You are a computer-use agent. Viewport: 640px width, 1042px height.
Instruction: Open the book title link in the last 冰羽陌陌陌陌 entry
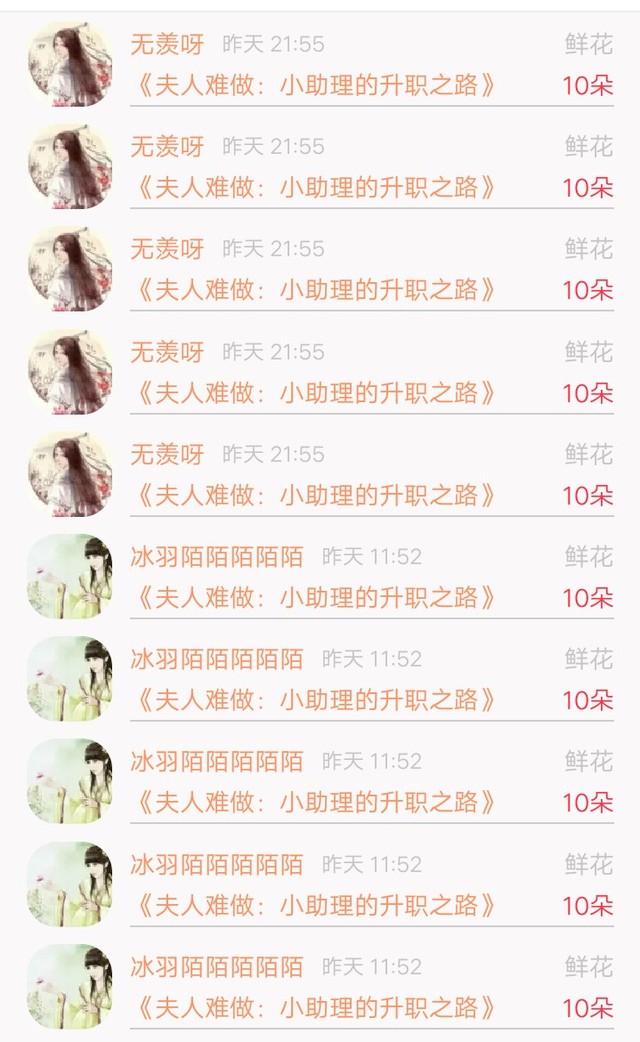pos(315,1007)
